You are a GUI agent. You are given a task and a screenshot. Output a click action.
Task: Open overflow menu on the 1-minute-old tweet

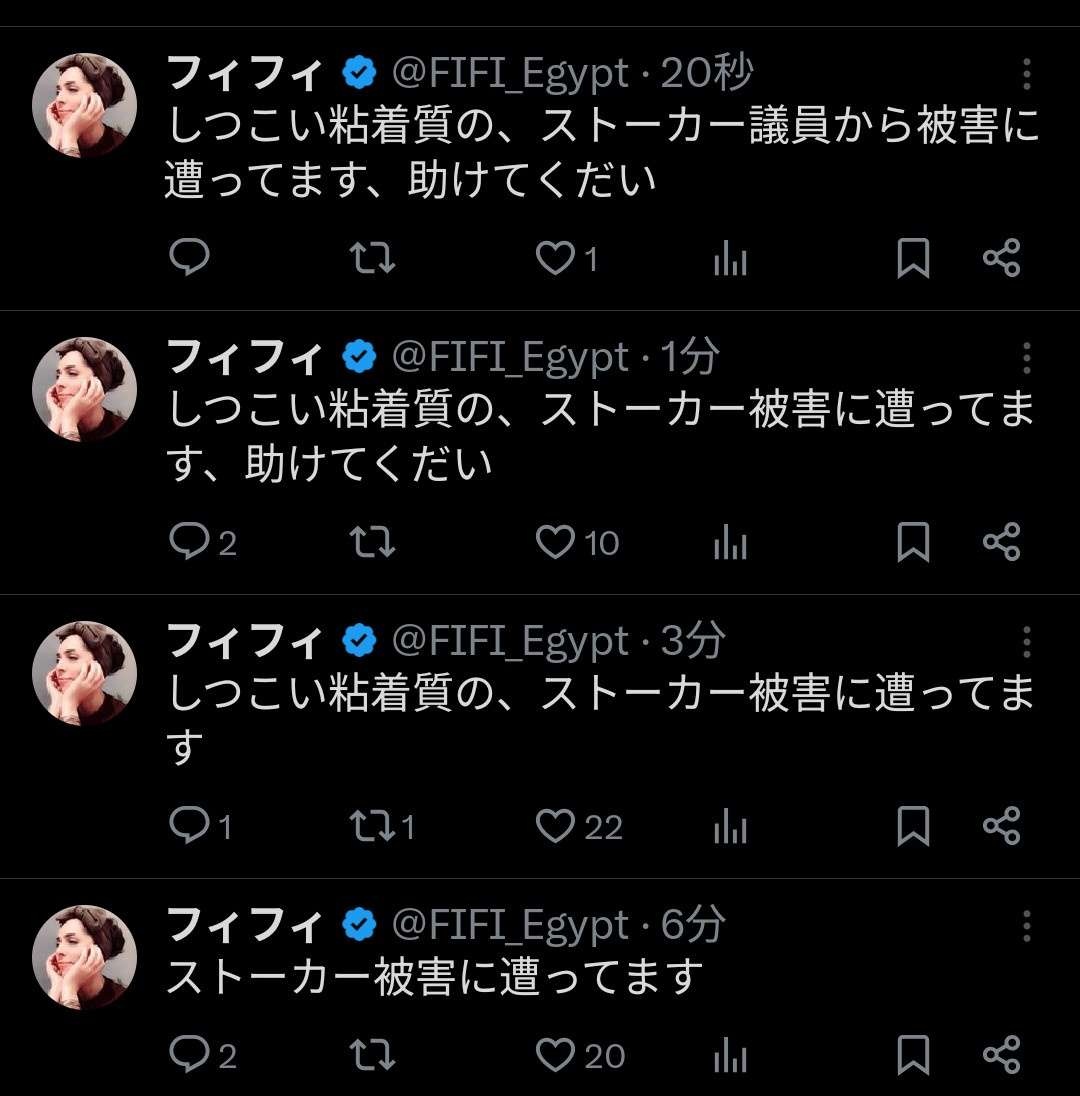(x=1026, y=357)
